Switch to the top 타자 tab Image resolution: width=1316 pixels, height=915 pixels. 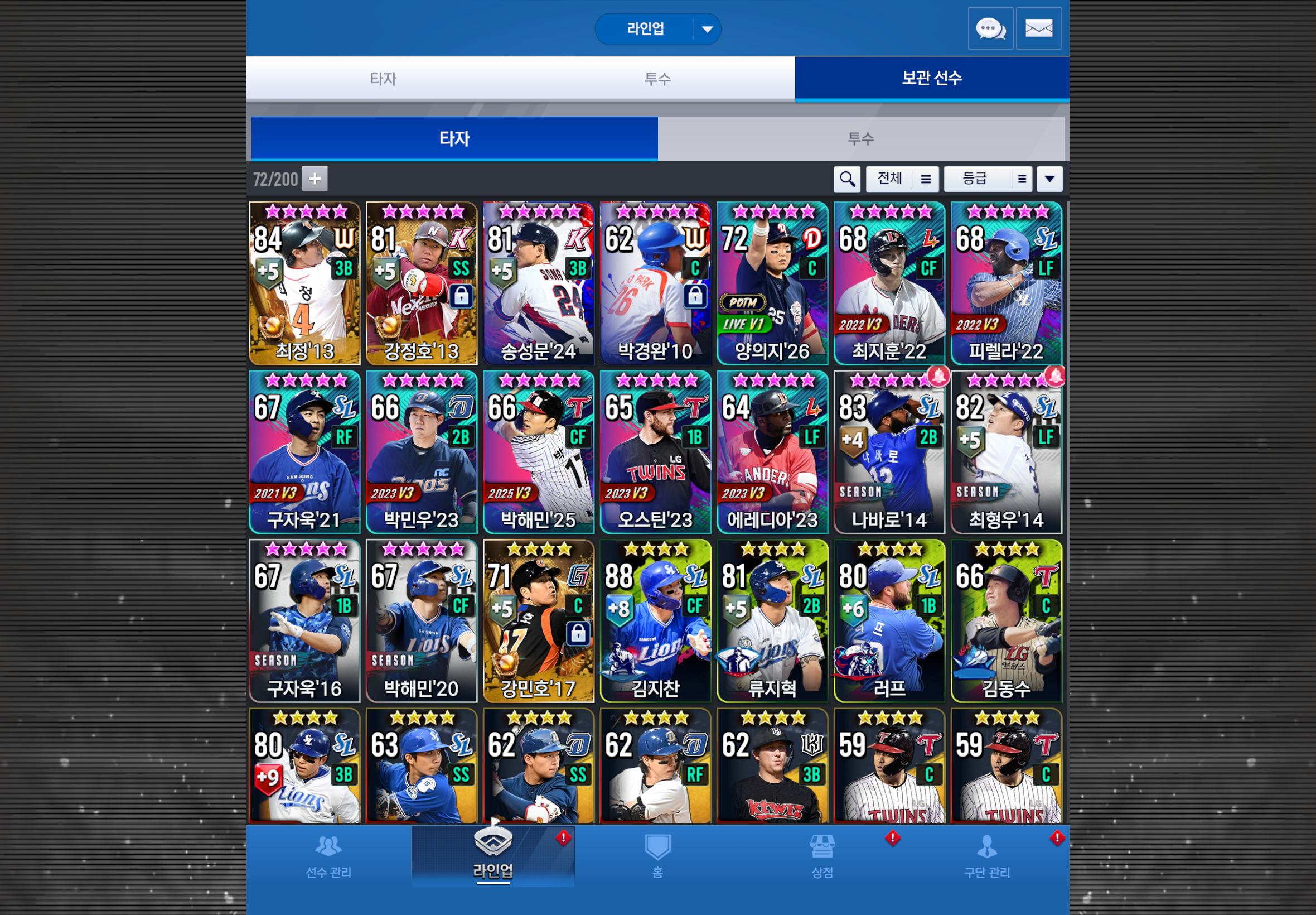tap(383, 79)
